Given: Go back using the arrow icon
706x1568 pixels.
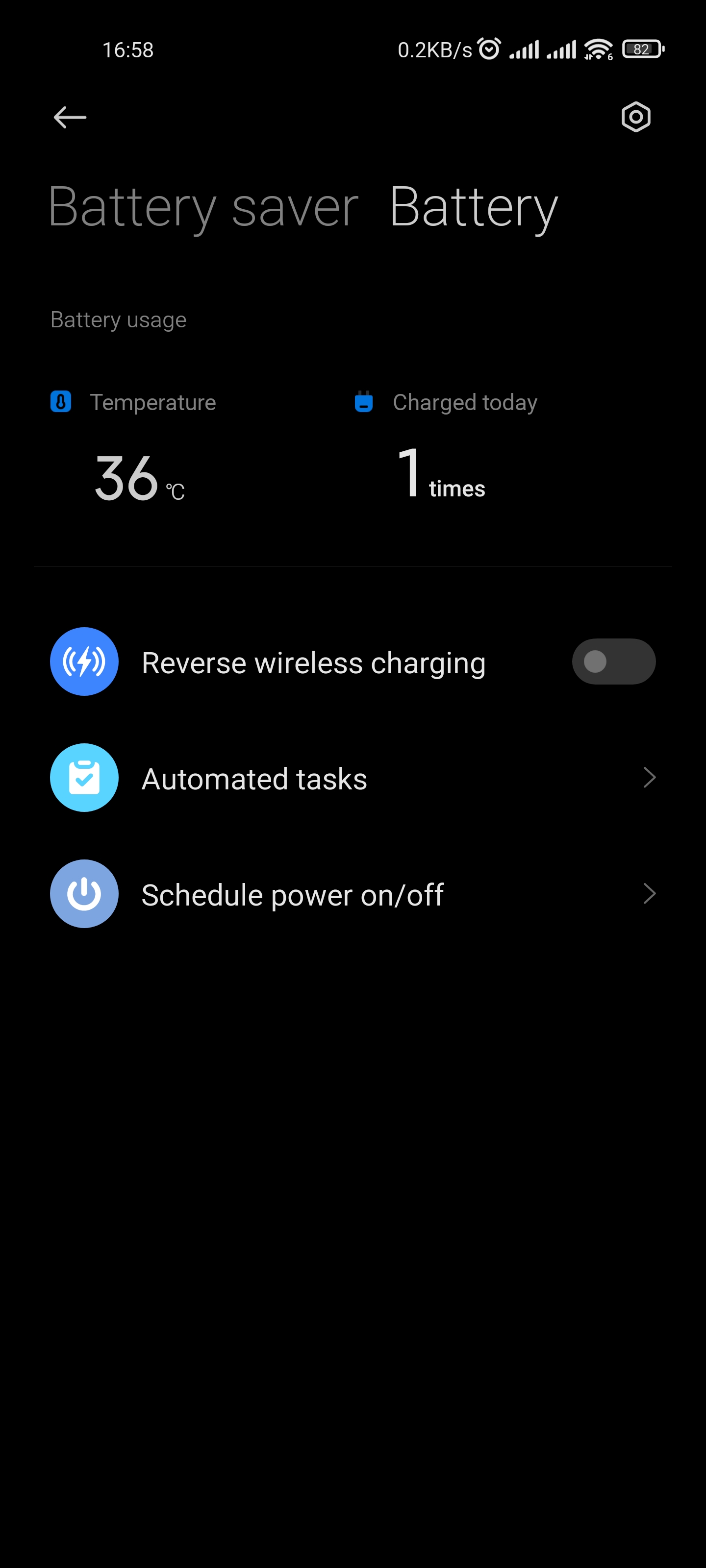Looking at the screenshot, I should [70, 118].
